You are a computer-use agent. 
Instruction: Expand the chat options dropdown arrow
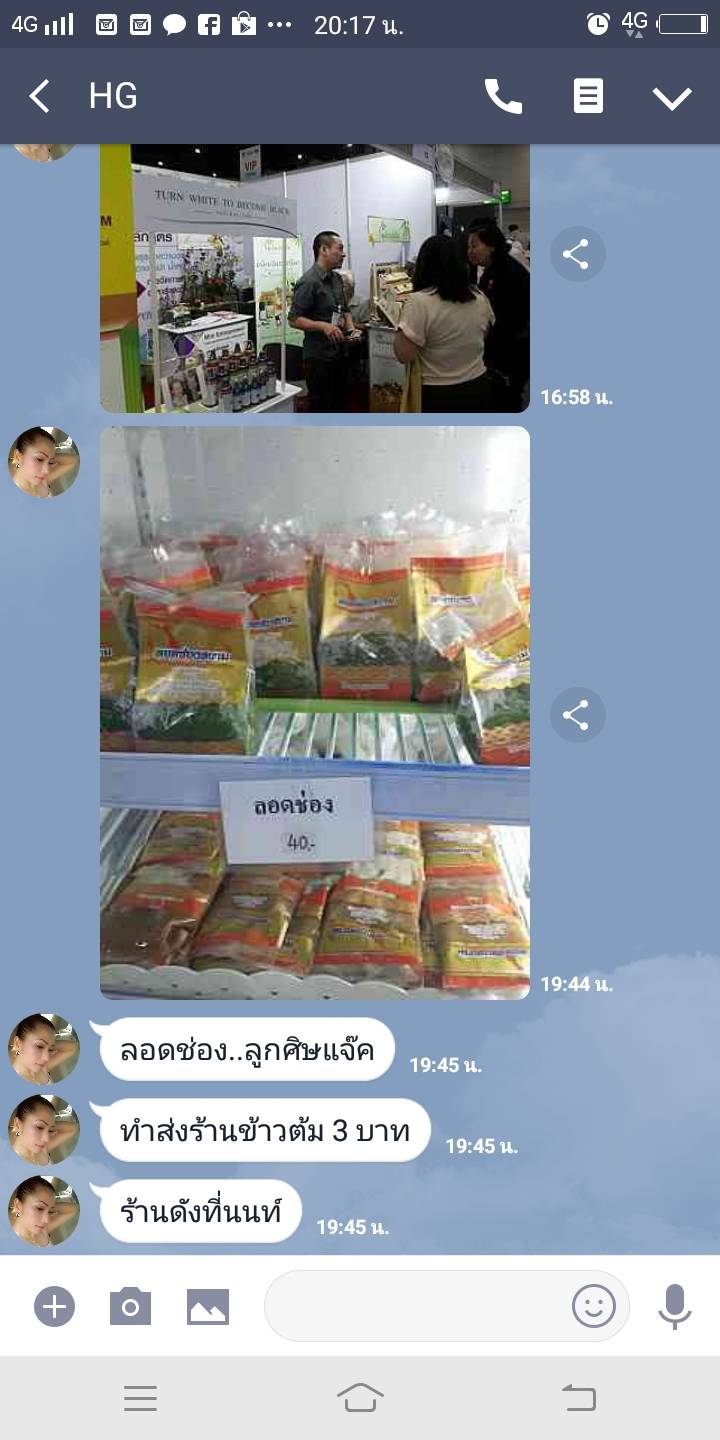(x=672, y=97)
